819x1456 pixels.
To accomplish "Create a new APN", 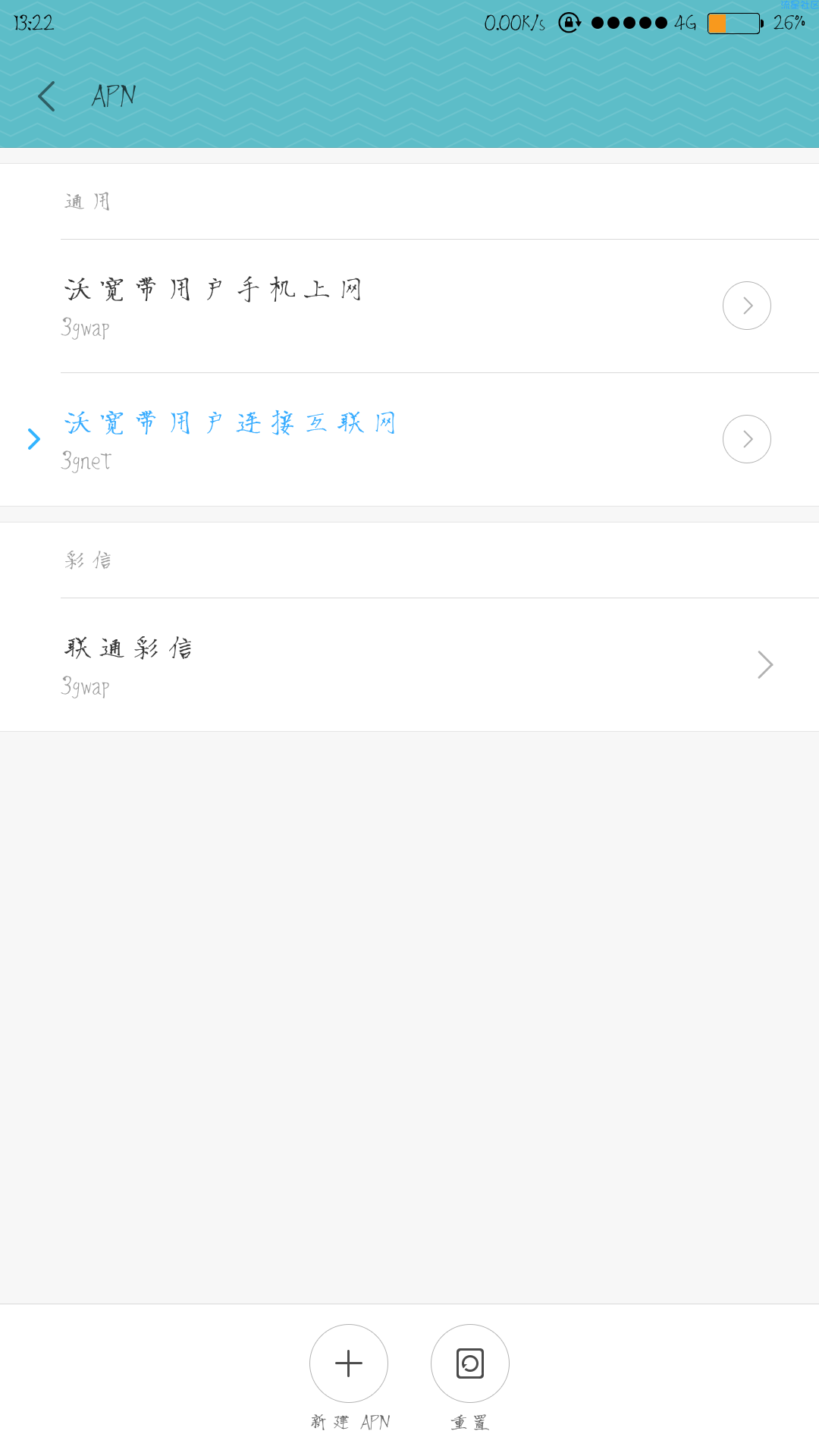I will 349,1363.
